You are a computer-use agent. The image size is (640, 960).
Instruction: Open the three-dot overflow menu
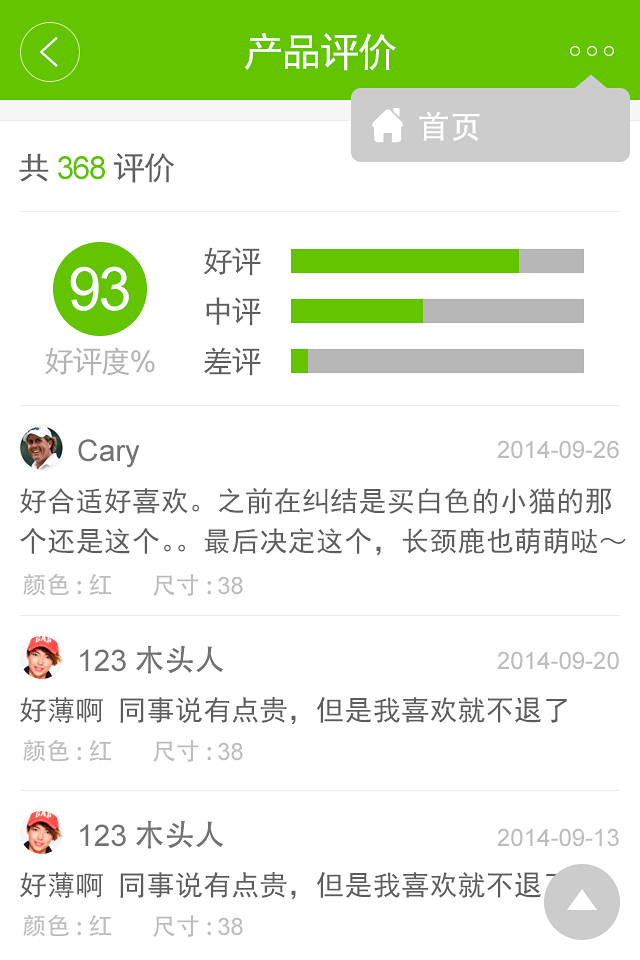pyautogui.click(x=591, y=51)
